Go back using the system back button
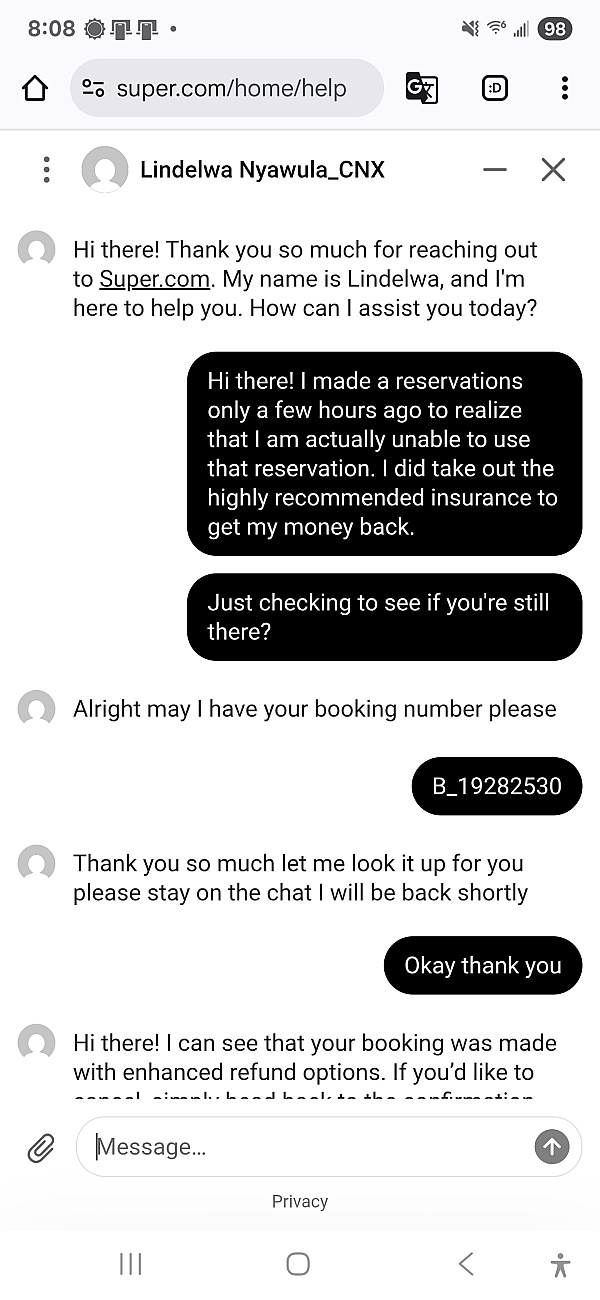Image resolution: width=600 pixels, height=1300 pixels. pos(466,1264)
